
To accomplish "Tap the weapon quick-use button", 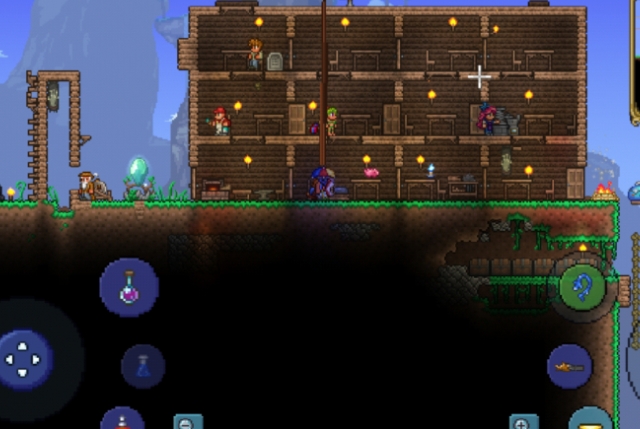I will pos(570,366).
